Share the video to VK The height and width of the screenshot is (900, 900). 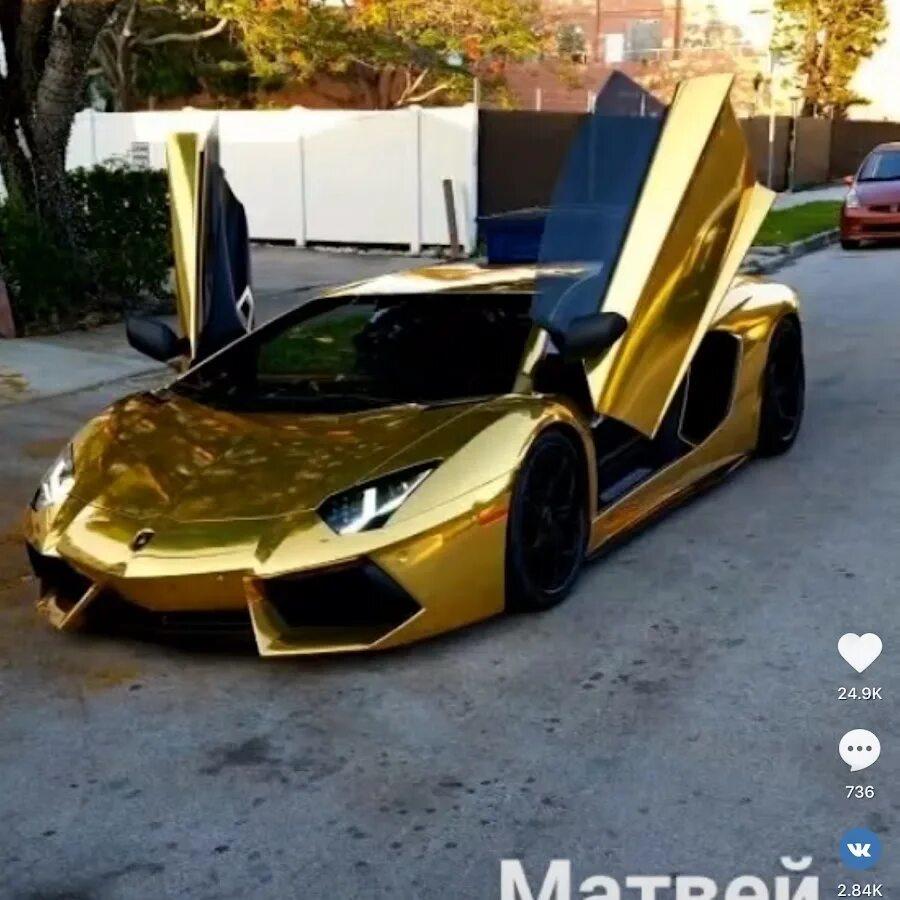[x=859, y=849]
